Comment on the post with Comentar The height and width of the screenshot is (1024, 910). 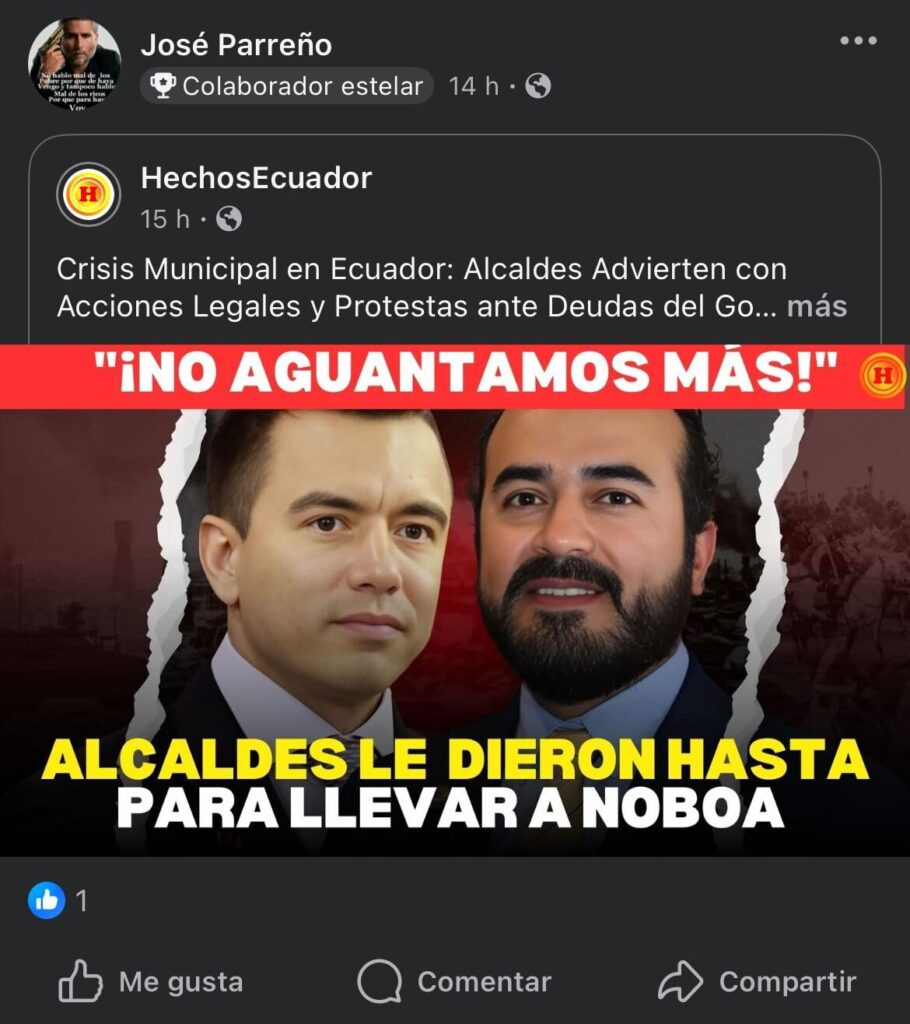[x=454, y=982]
